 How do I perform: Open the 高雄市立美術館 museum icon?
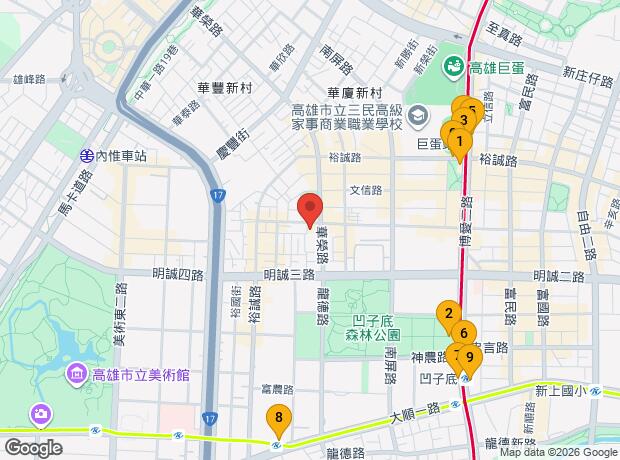pos(76,374)
